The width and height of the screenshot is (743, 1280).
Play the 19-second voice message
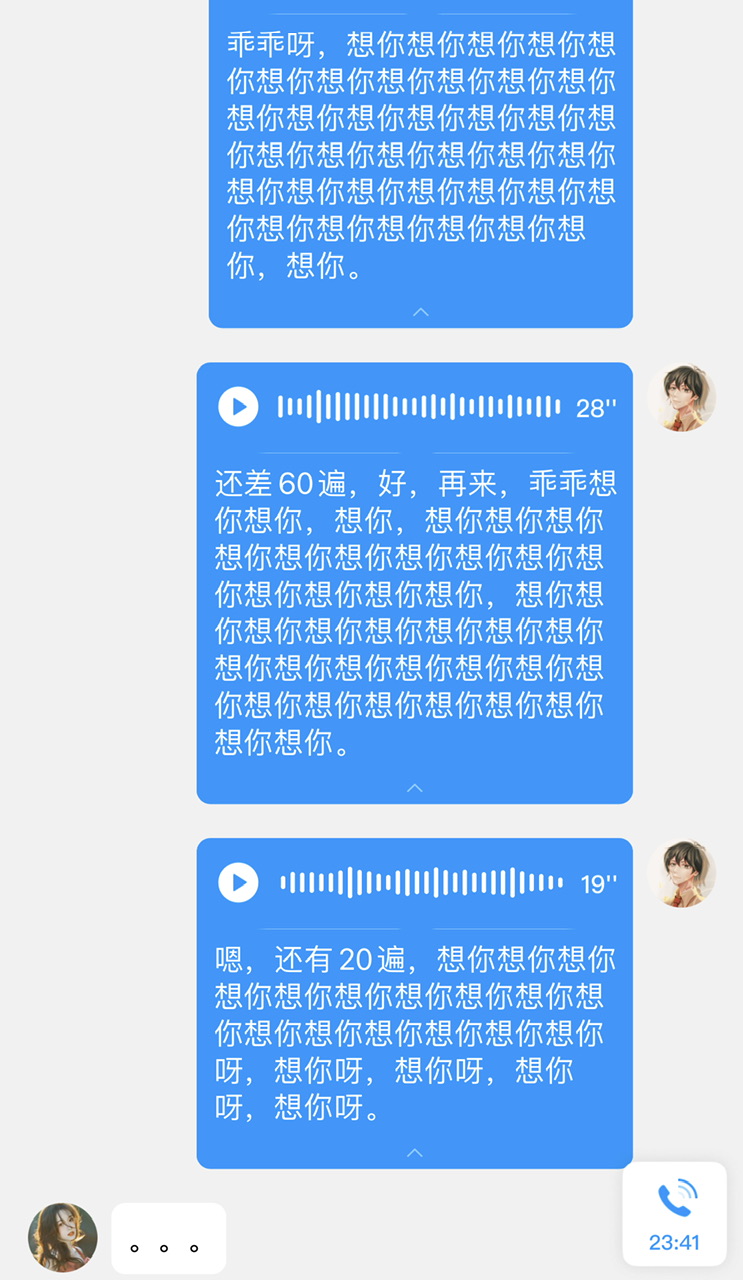tap(238, 882)
